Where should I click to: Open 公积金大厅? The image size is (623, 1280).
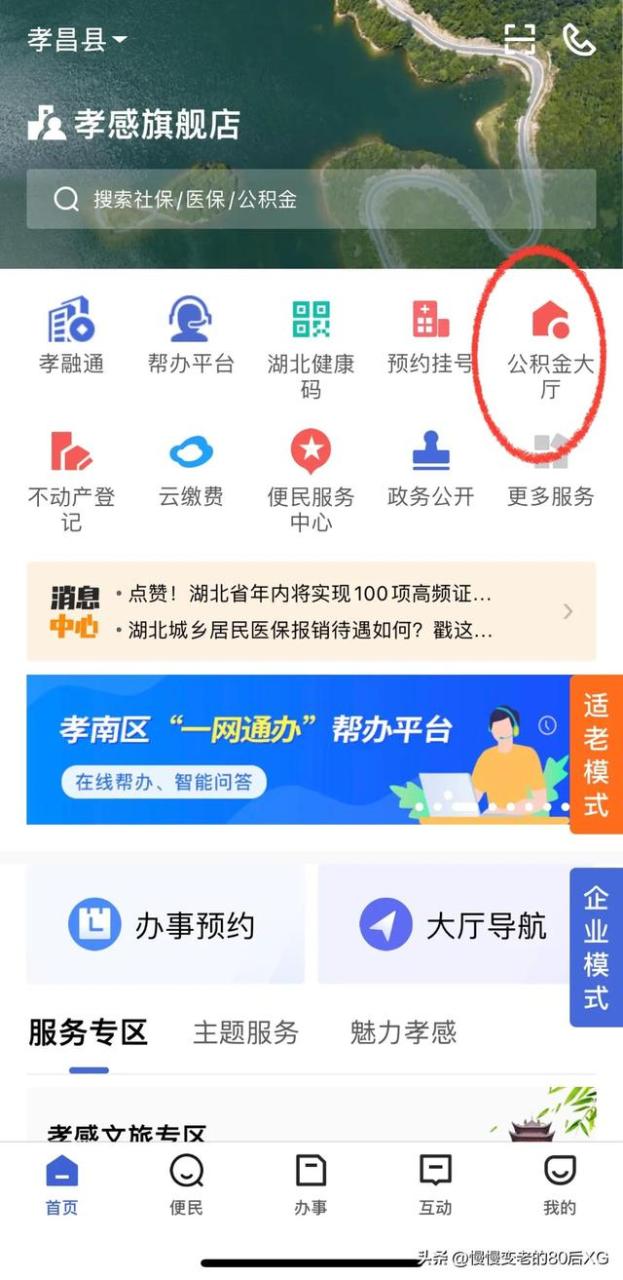coord(550,348)
